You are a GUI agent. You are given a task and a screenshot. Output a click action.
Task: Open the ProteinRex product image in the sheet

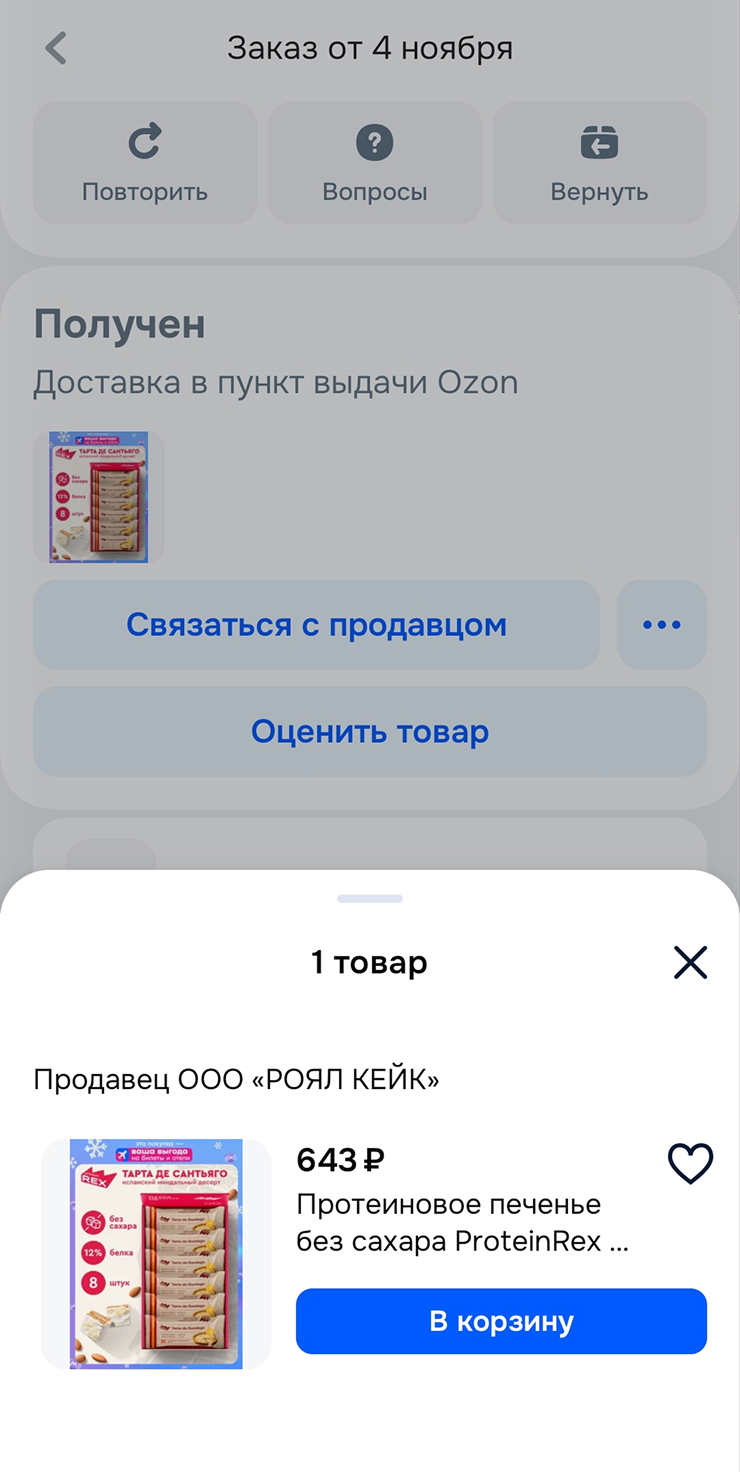coord(156,1254)
